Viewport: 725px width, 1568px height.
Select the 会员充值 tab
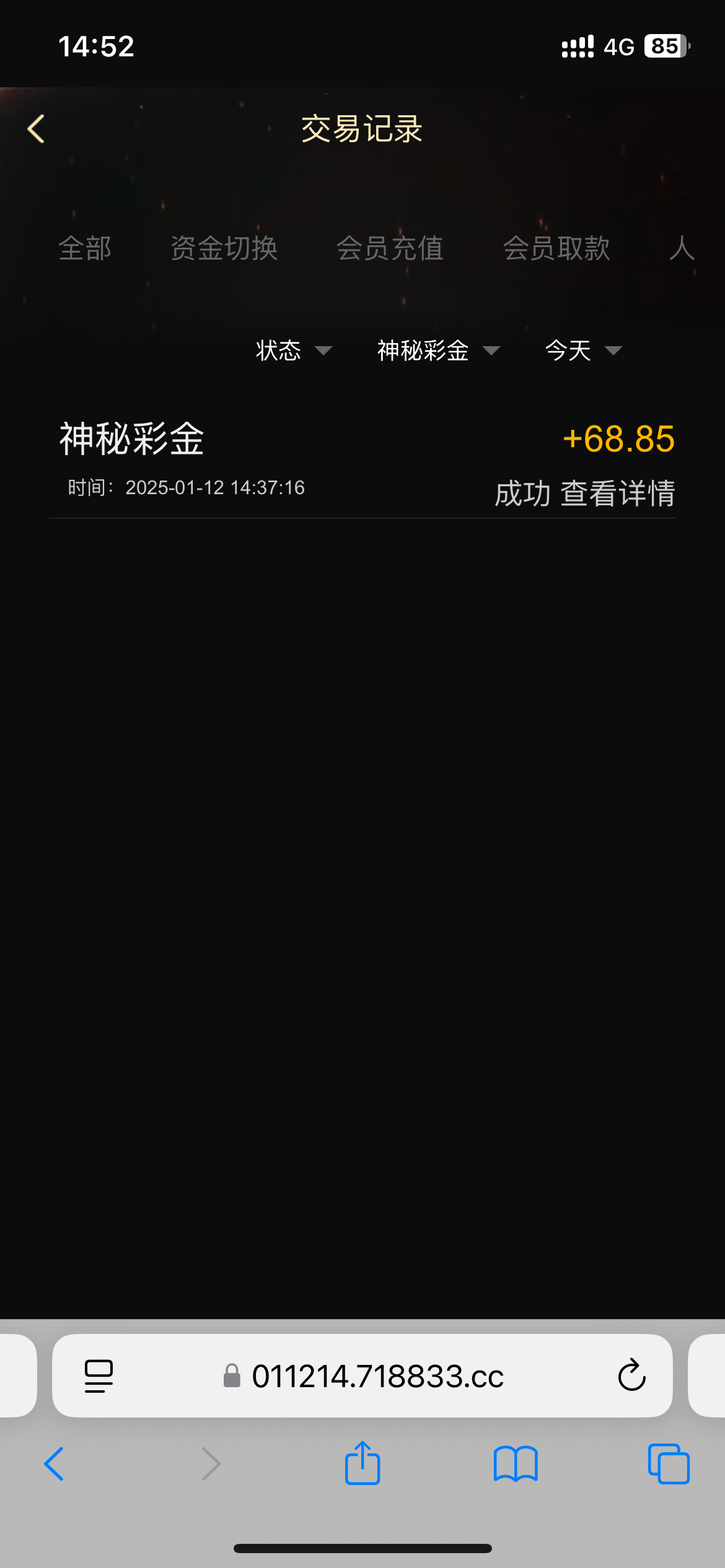390,248
